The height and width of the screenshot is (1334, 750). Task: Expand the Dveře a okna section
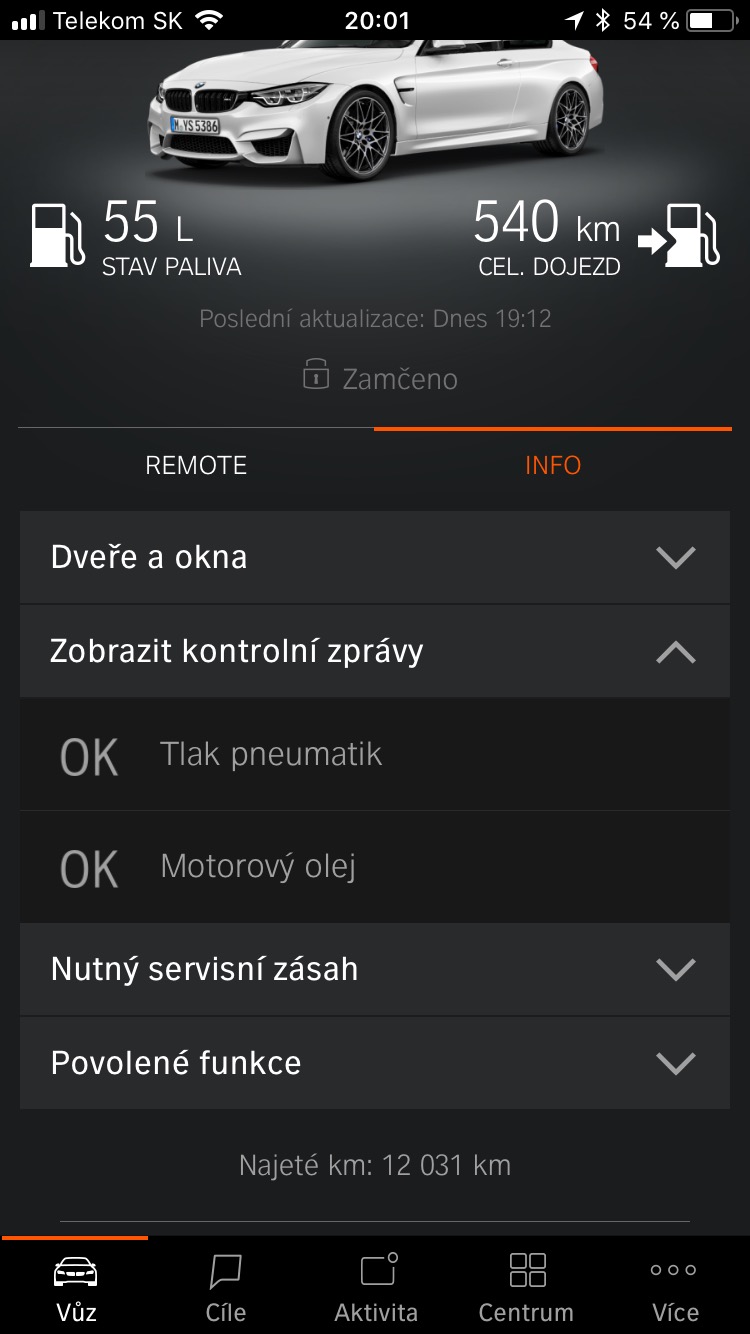[375, 557]
